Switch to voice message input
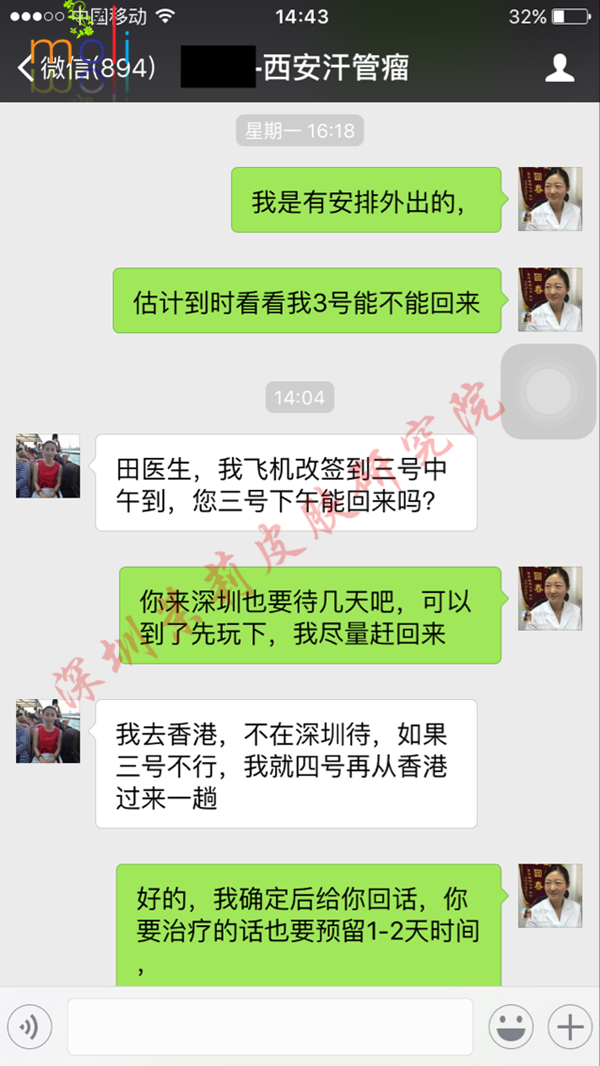 click(x=30, y=1026)
